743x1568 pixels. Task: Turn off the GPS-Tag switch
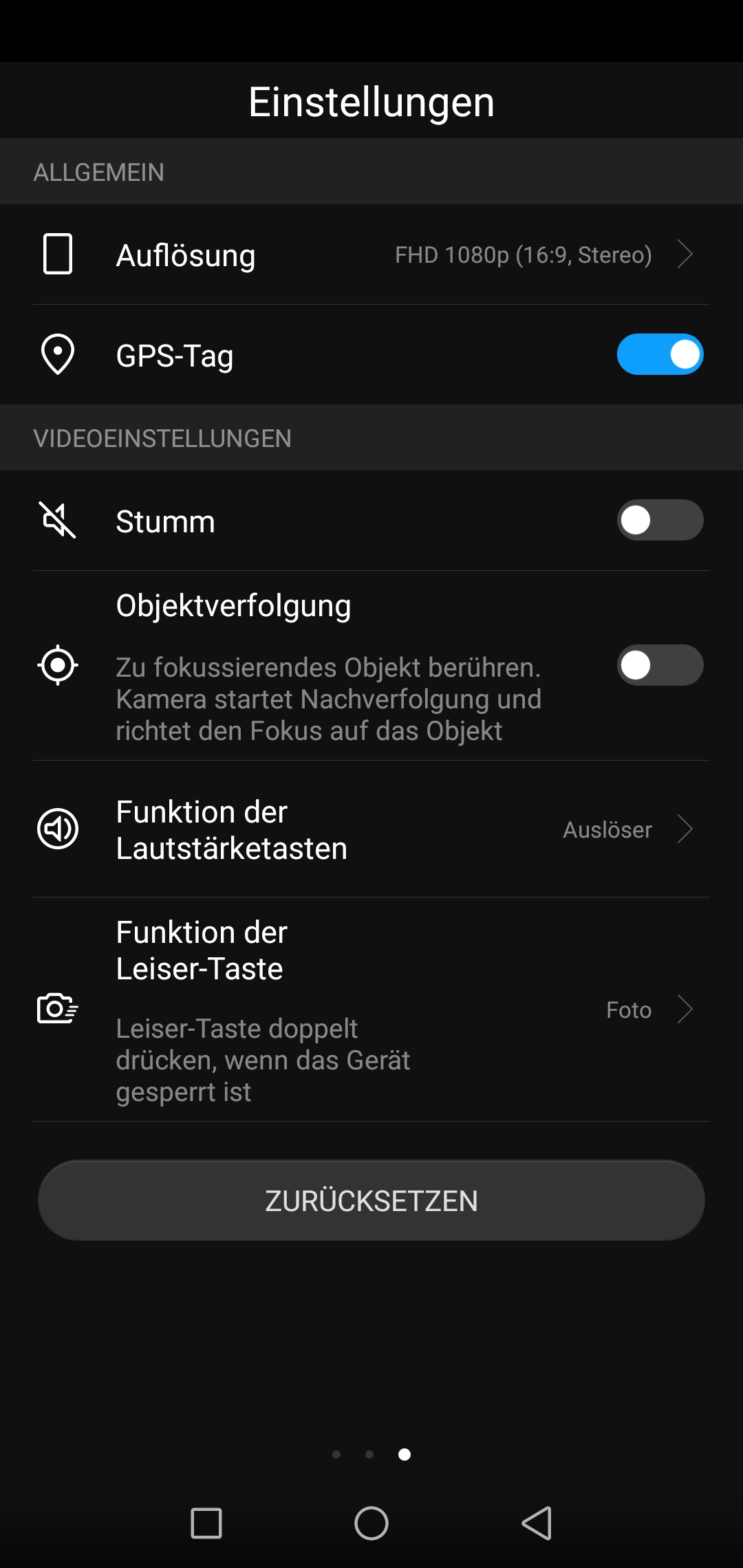tap(660, 354)
